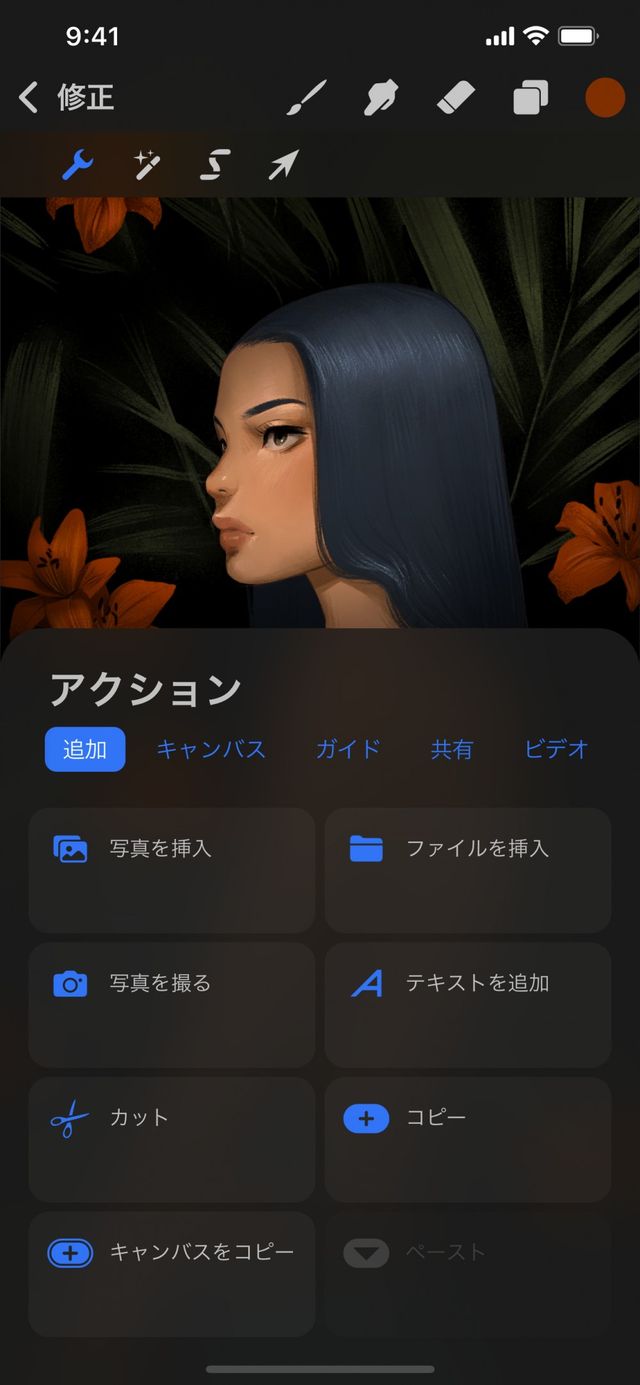Open the S-shaped selection tool
The image size is (640, 1385).
point(215,165)
